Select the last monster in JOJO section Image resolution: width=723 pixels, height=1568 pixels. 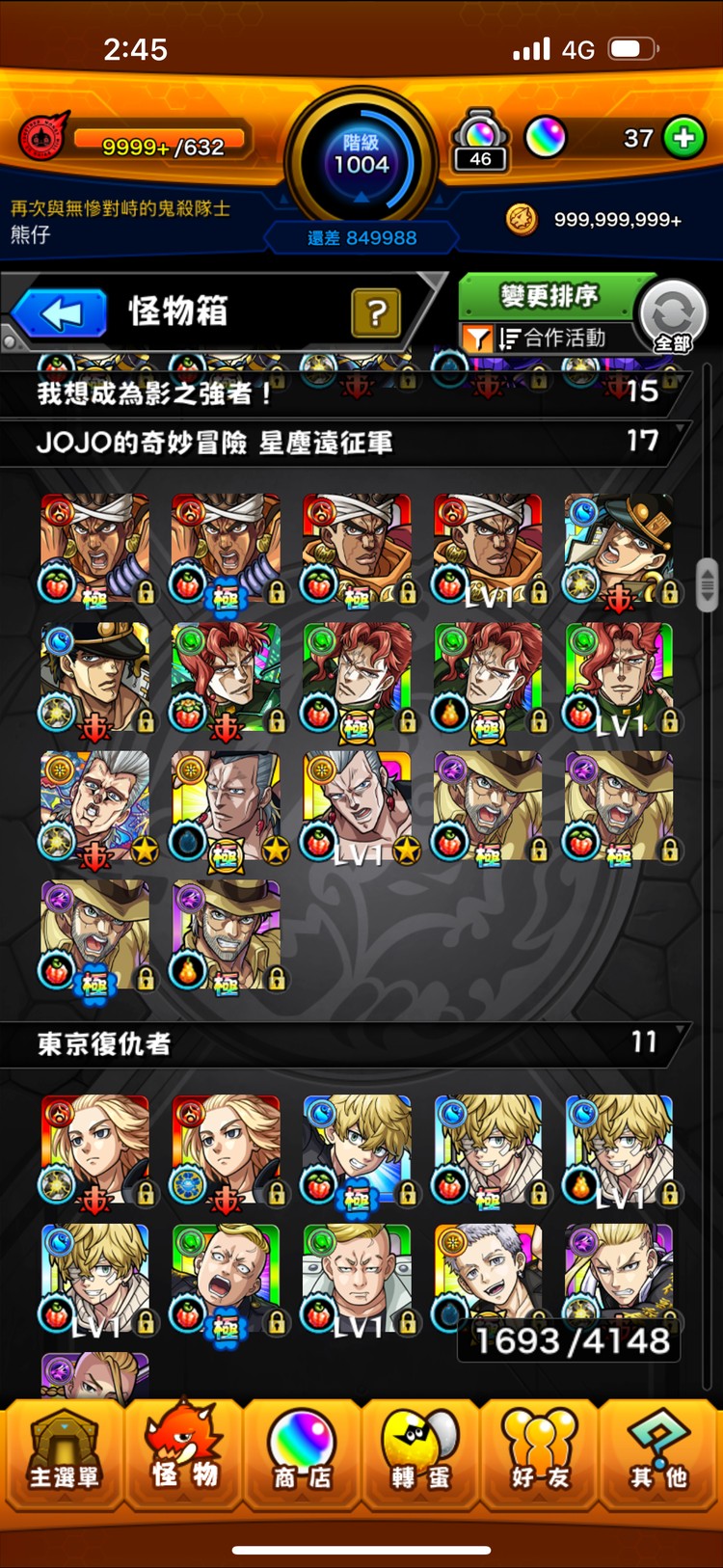tap(227, 934)
